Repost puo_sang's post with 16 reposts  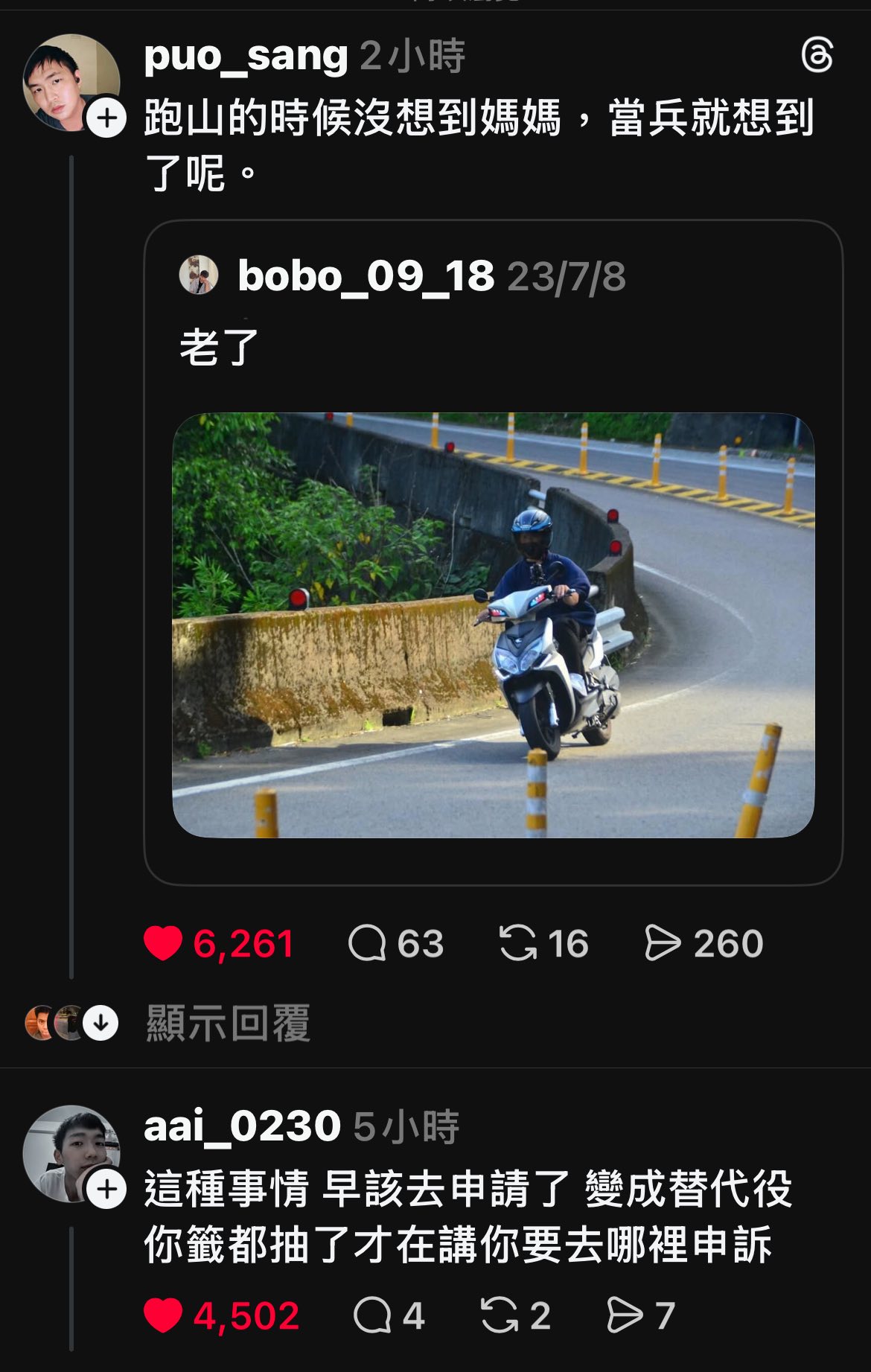point(517,943)
